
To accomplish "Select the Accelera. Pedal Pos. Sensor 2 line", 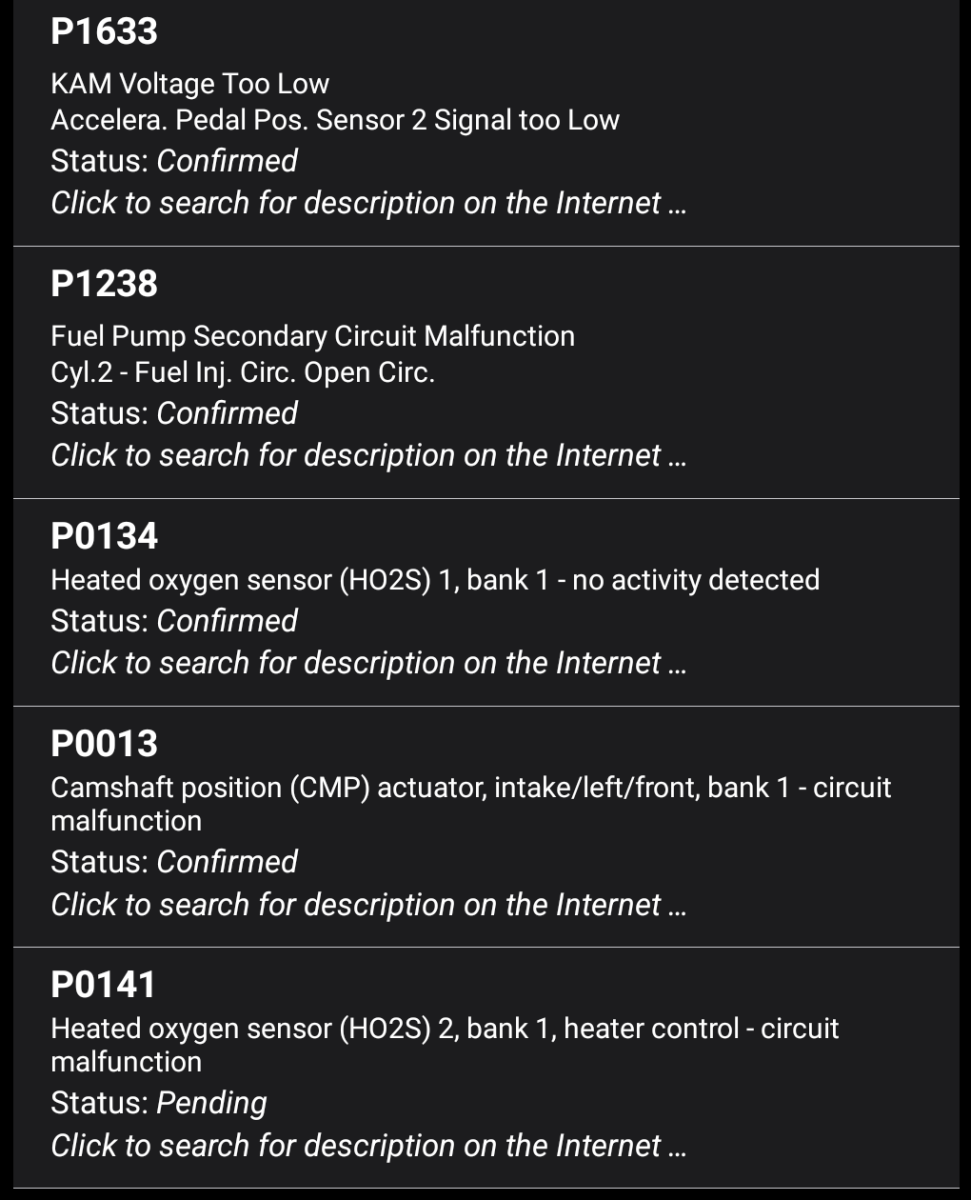I will coord(335,120).
